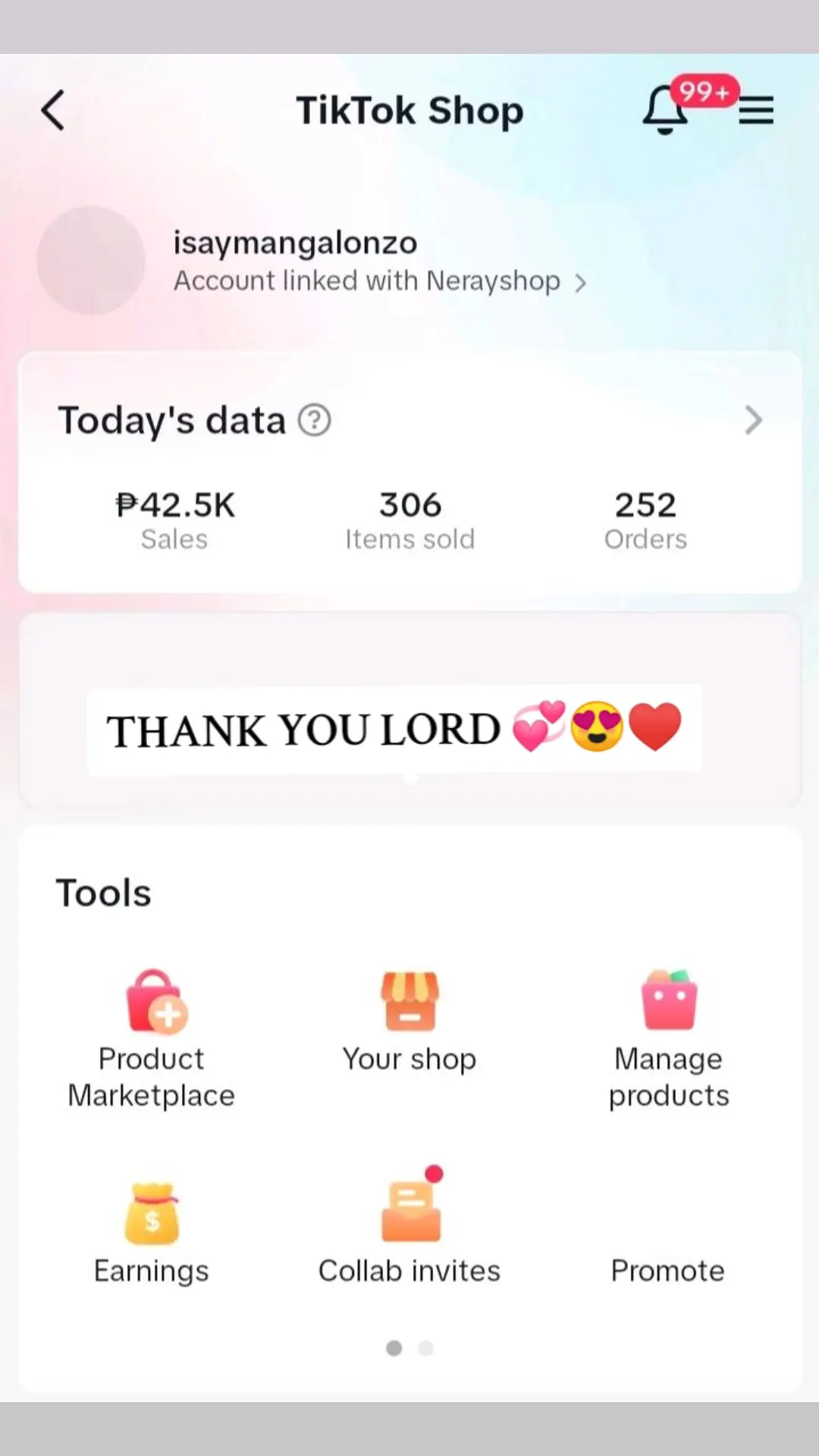Open the hamburger menu

pyautogui.click(x=756, y=111)
